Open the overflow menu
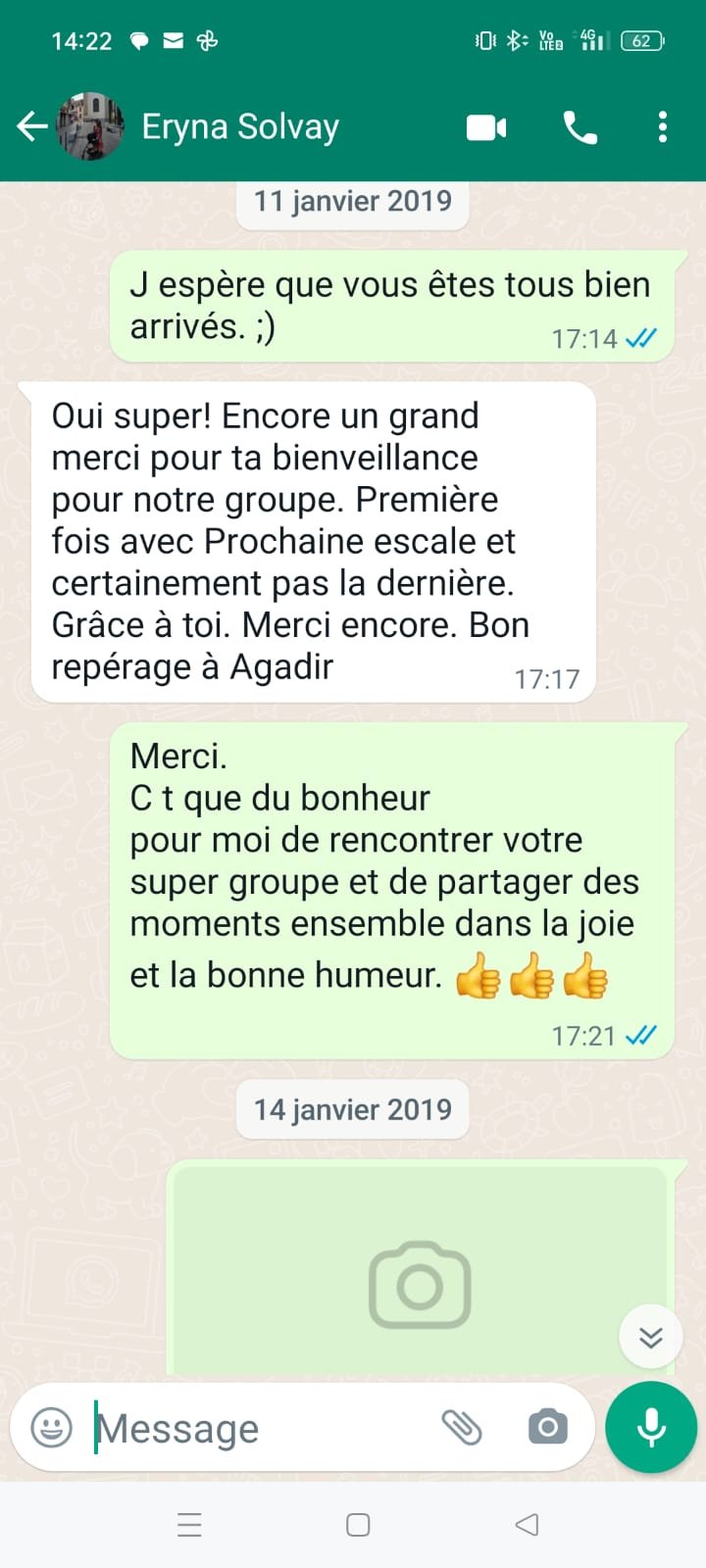Image resolution: width=706 pixels, height=1568 pixels. pos(663,127)
